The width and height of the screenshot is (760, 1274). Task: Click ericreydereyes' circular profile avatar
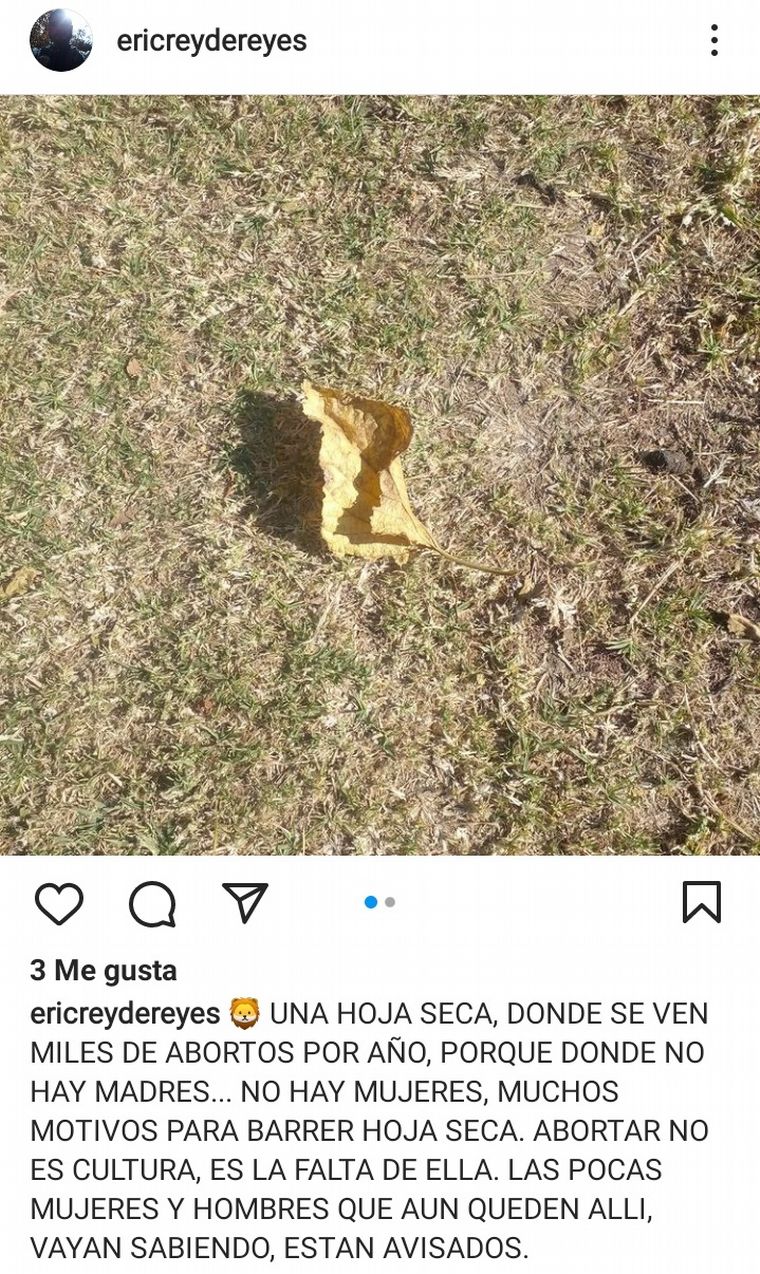click(63, 40)
